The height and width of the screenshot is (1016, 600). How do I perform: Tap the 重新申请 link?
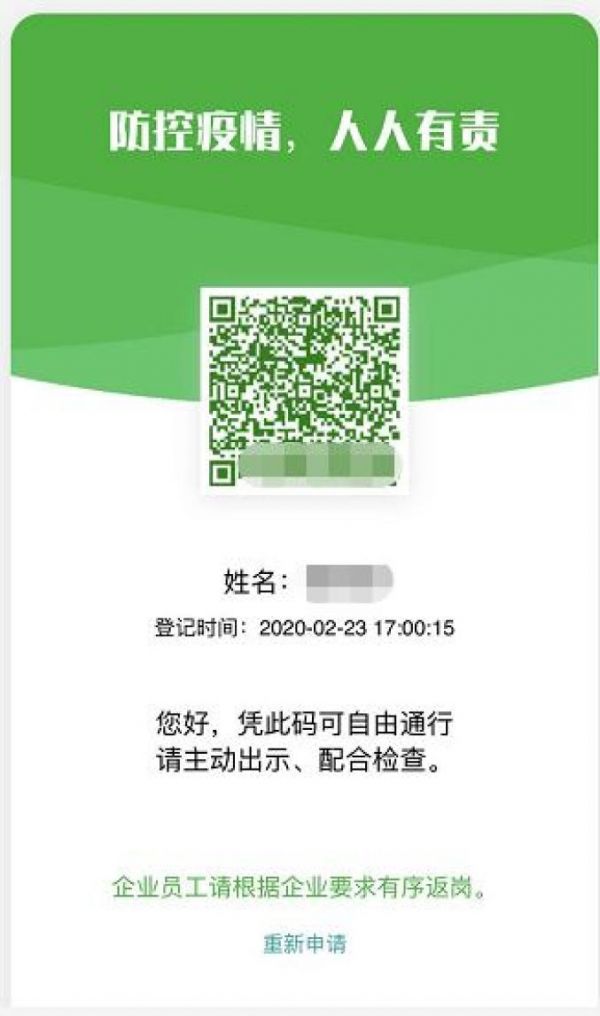pos(304,943)
